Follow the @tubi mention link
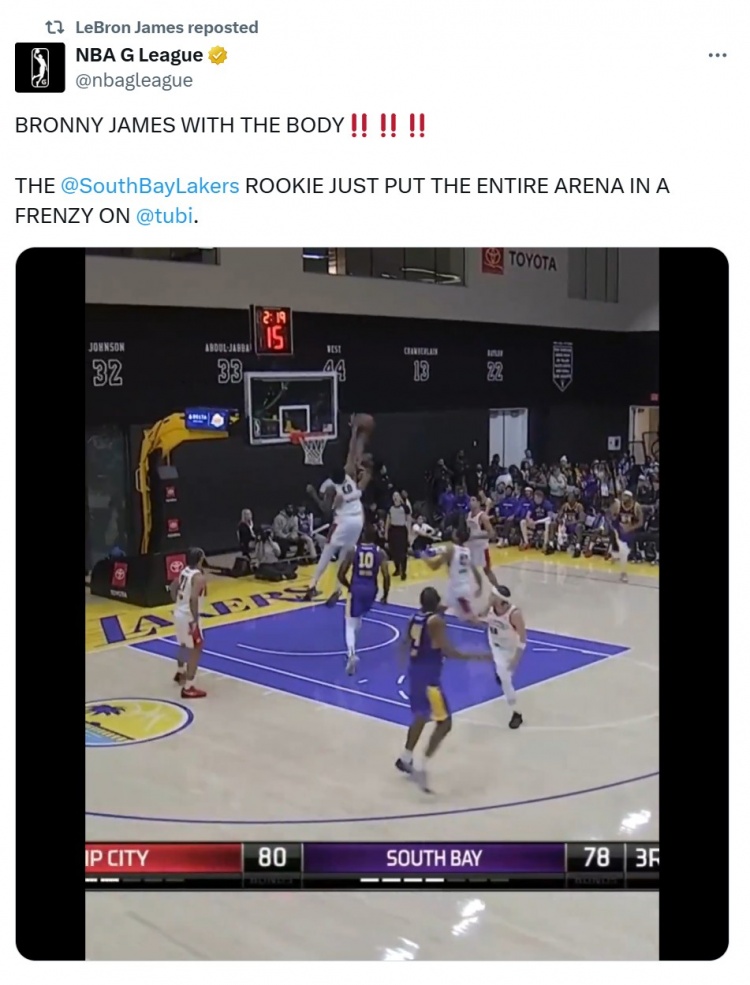 click(x=164, y=215)
